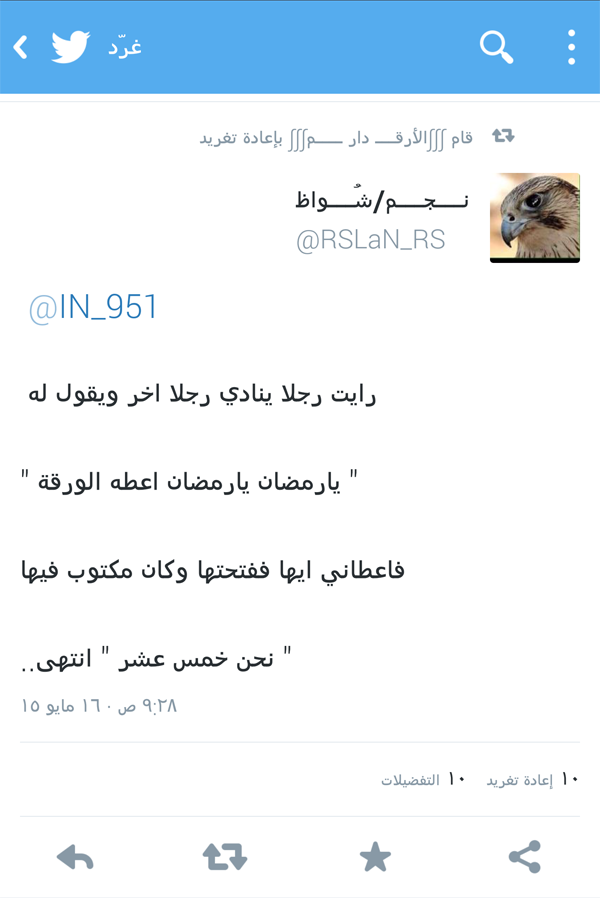View the 10 retweets list
Viewport: 600px width, 898px height.
coord(532,780)
